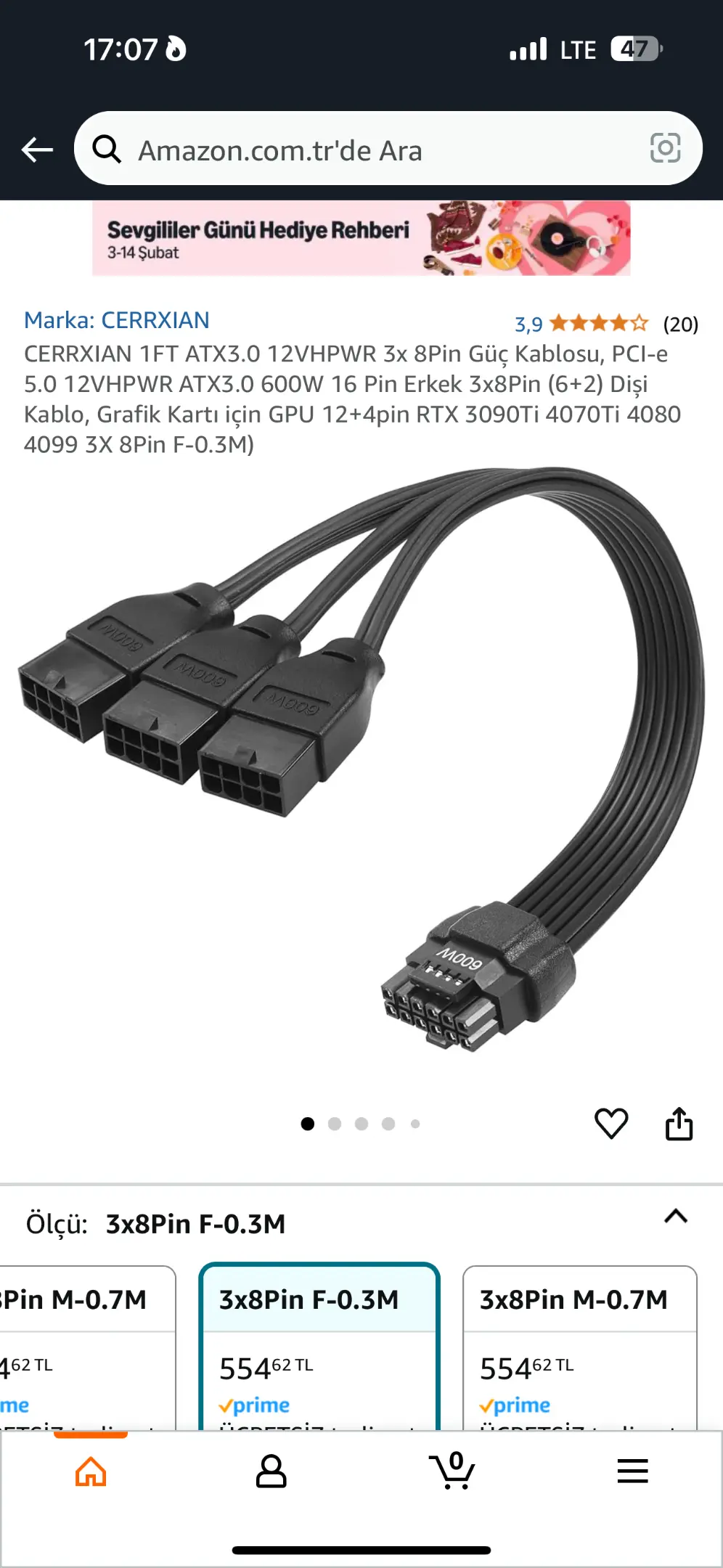The width and height of the screenshot is (723, 1568).
Task: Add product to wish list with heart
Action: click(x=611, y=1124)
